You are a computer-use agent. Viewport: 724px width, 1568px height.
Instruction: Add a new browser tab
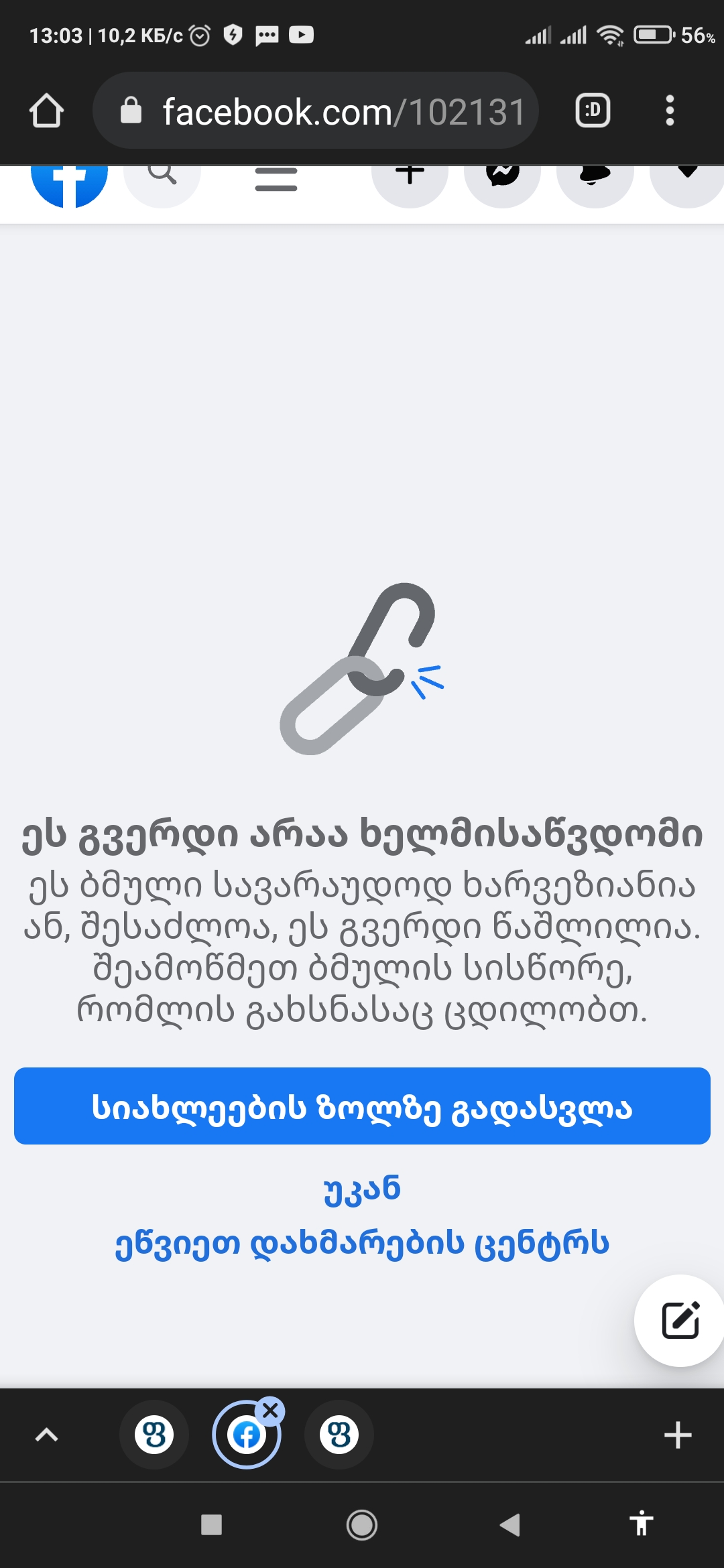(677, 1435)
